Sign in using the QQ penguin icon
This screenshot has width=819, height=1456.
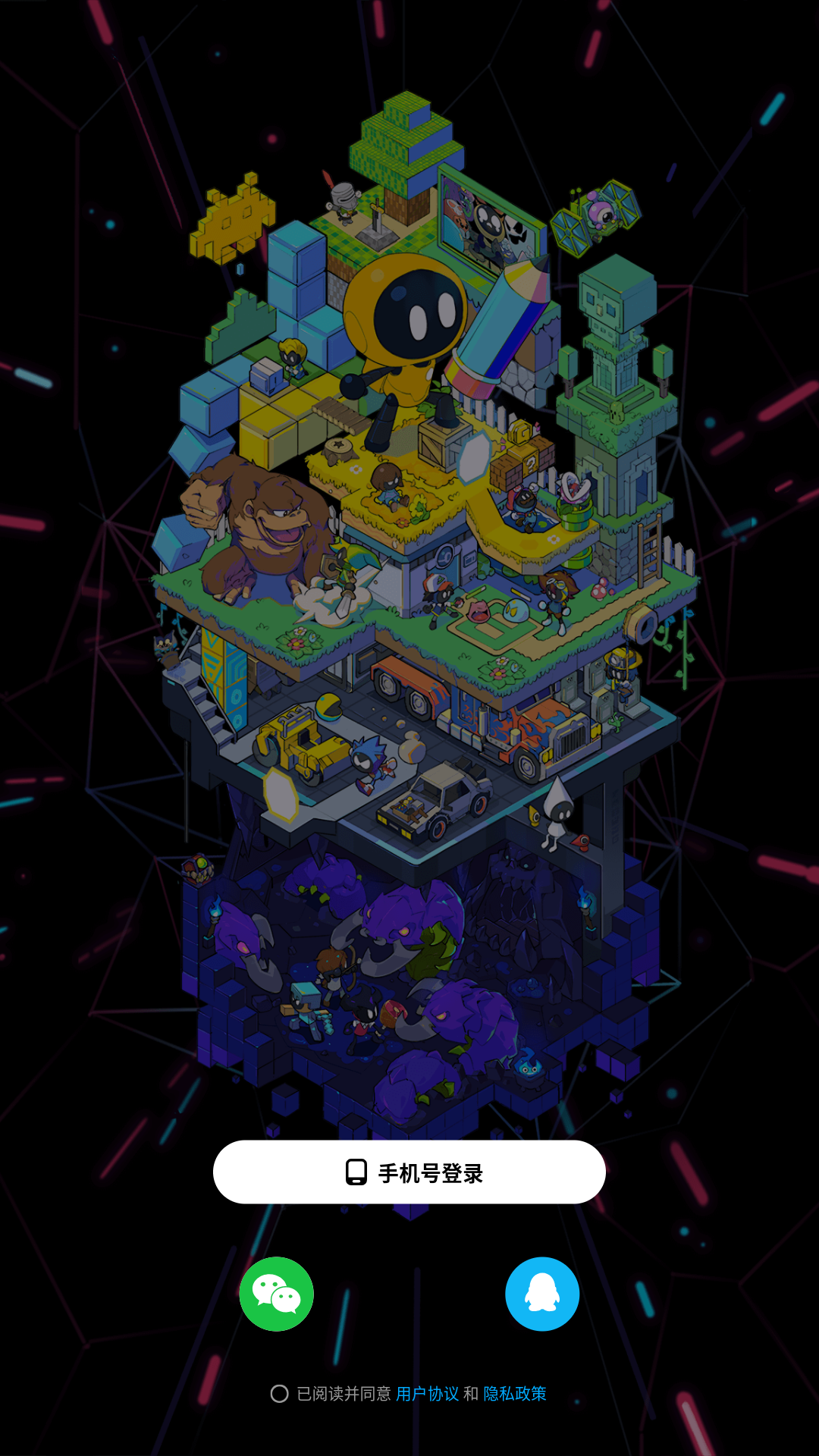(x=542, y=1294)
